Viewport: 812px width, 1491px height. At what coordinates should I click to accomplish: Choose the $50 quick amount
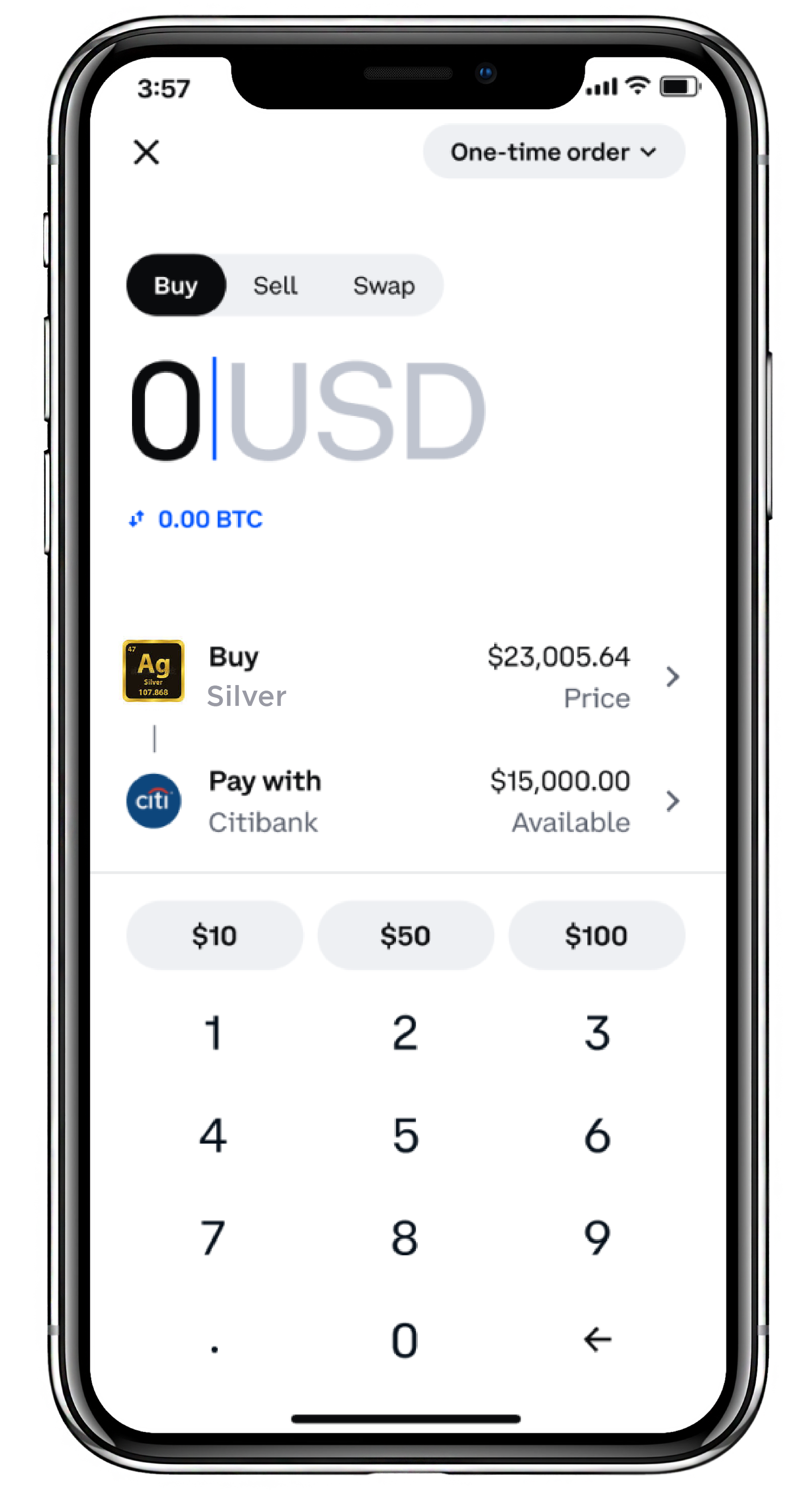[x=406, y=935]
